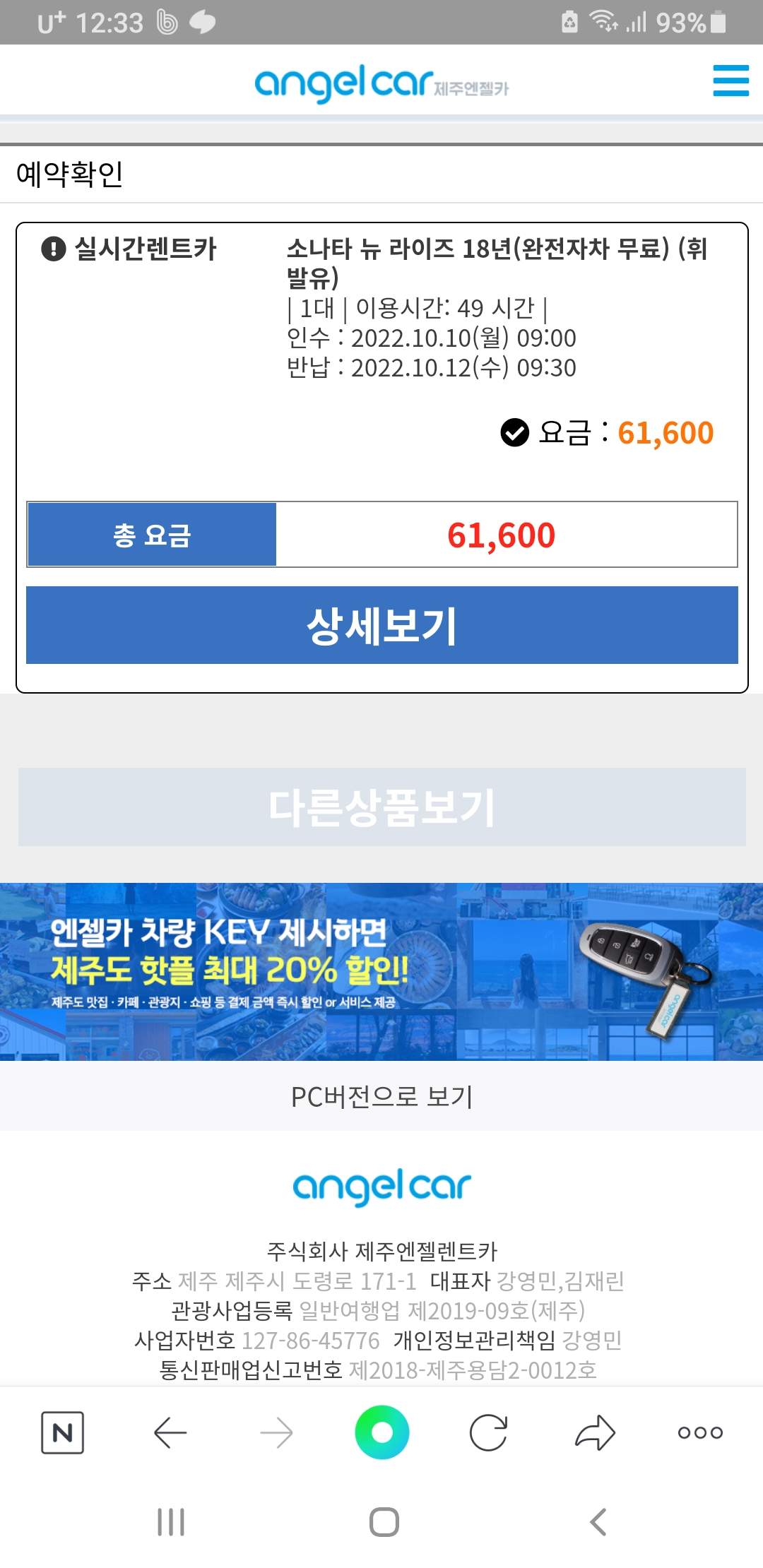
Task: Share this page
Action: 595,1432
